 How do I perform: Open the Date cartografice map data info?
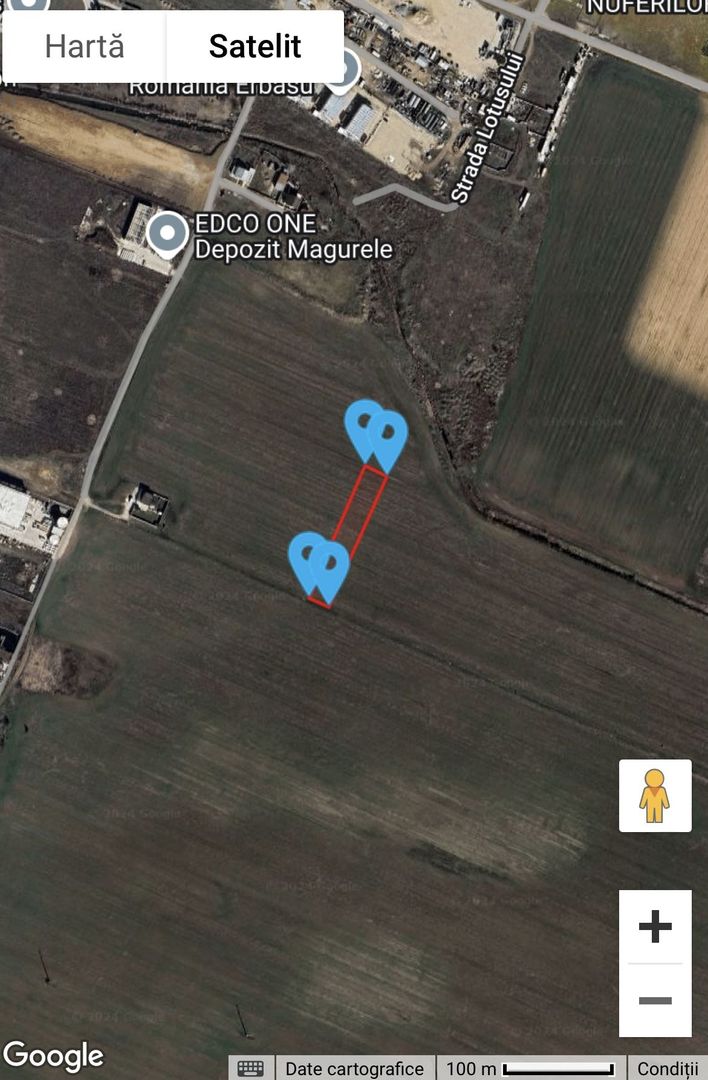(x=354, y=1068)
